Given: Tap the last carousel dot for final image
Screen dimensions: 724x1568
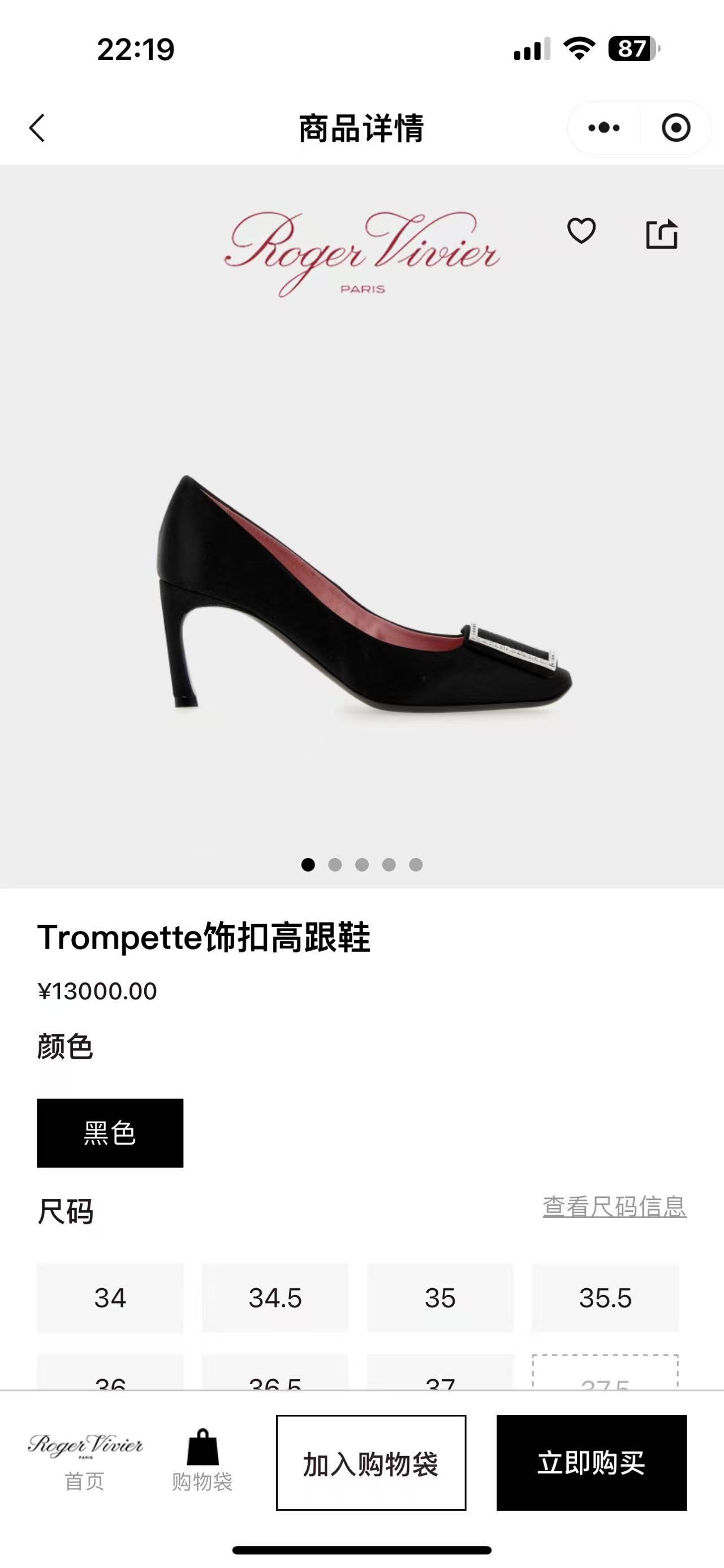Looking at the screenshot, I should pyautogui.click(x=416, y=864).
